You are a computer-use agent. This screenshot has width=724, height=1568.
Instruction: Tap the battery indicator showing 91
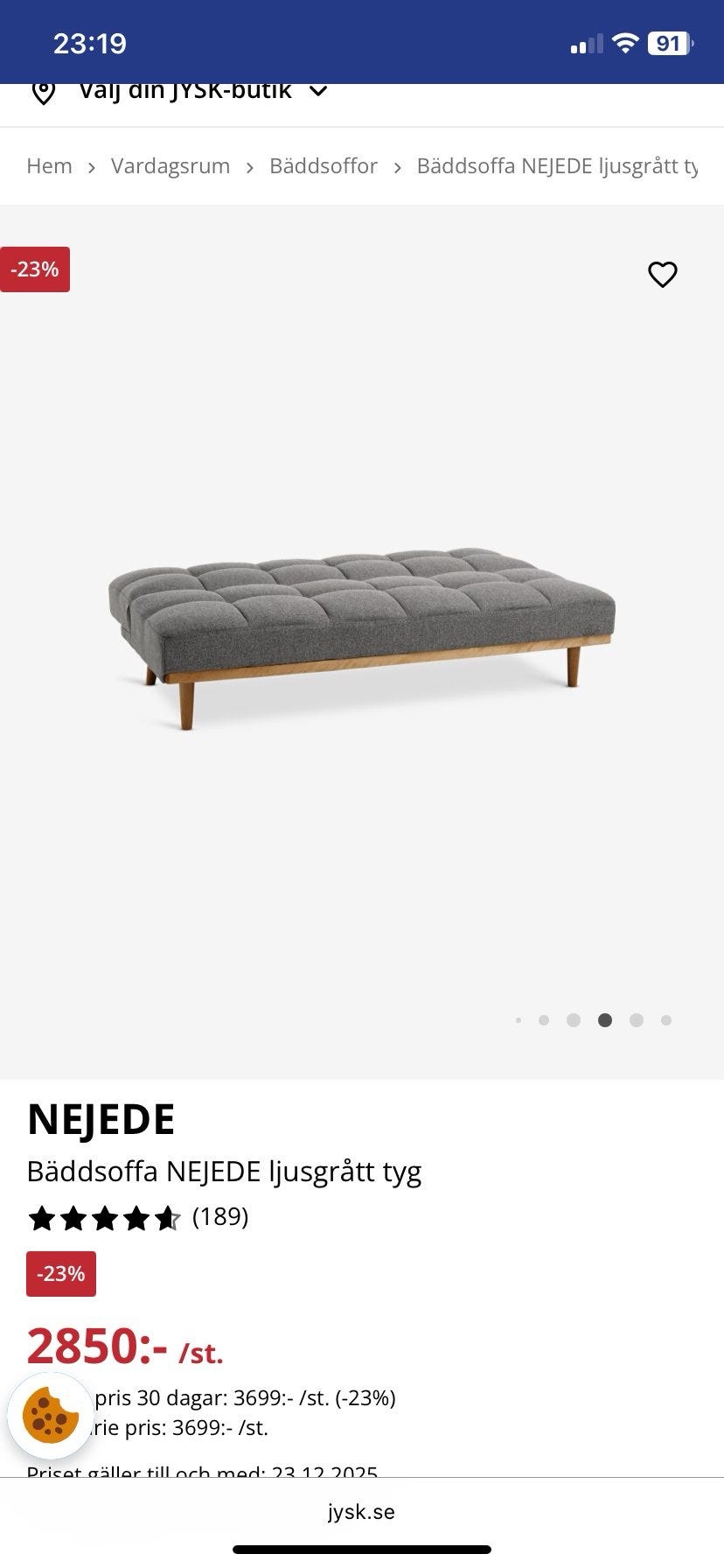click(669, 41)
